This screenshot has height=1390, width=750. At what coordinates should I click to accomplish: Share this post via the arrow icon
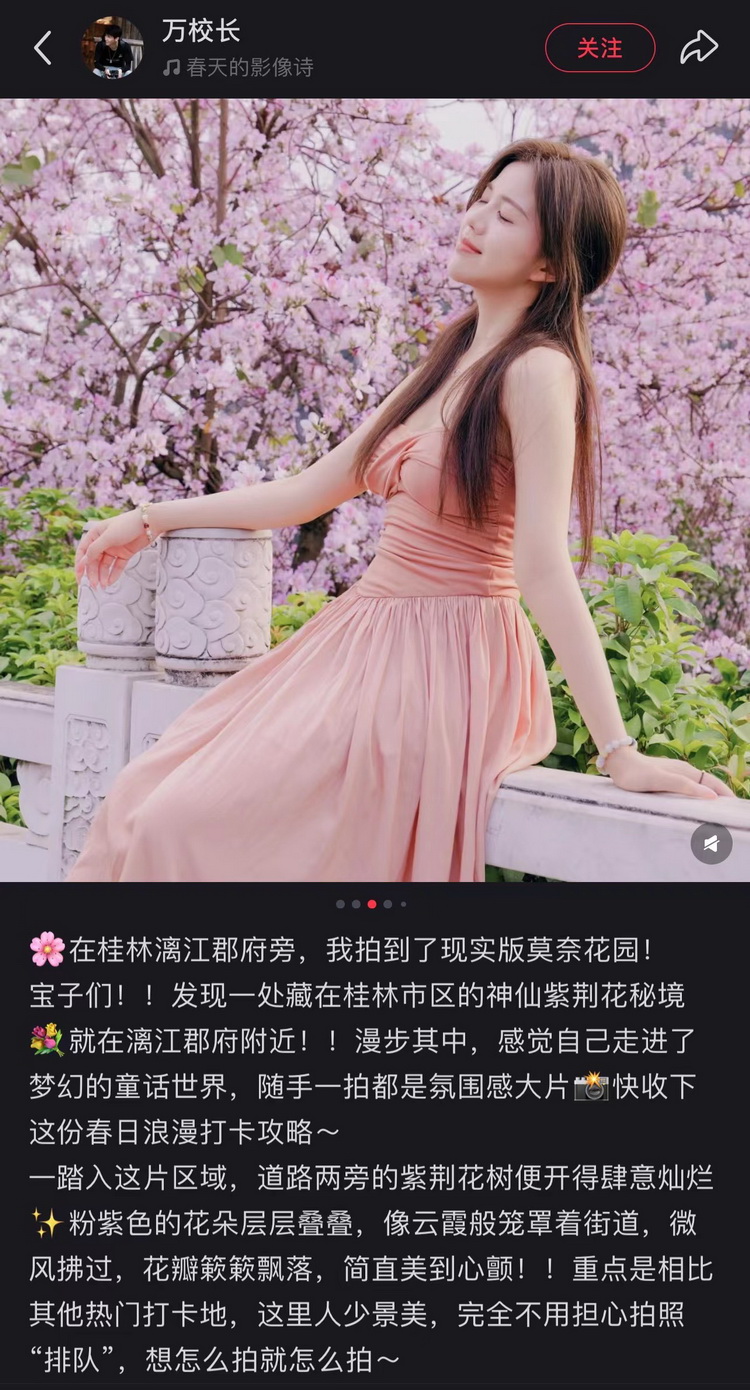699,47
